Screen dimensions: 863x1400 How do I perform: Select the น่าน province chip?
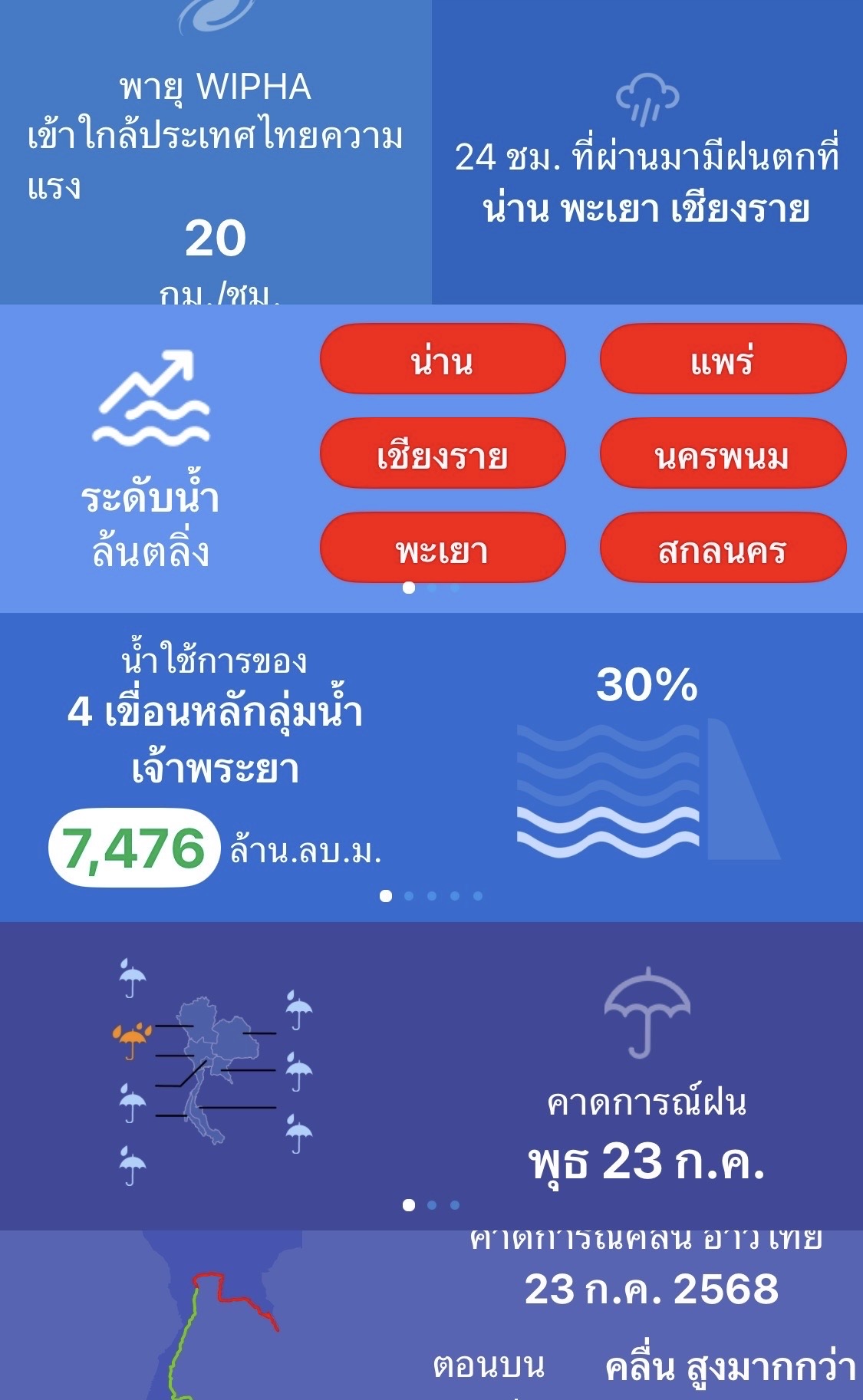tap(443, 359)
